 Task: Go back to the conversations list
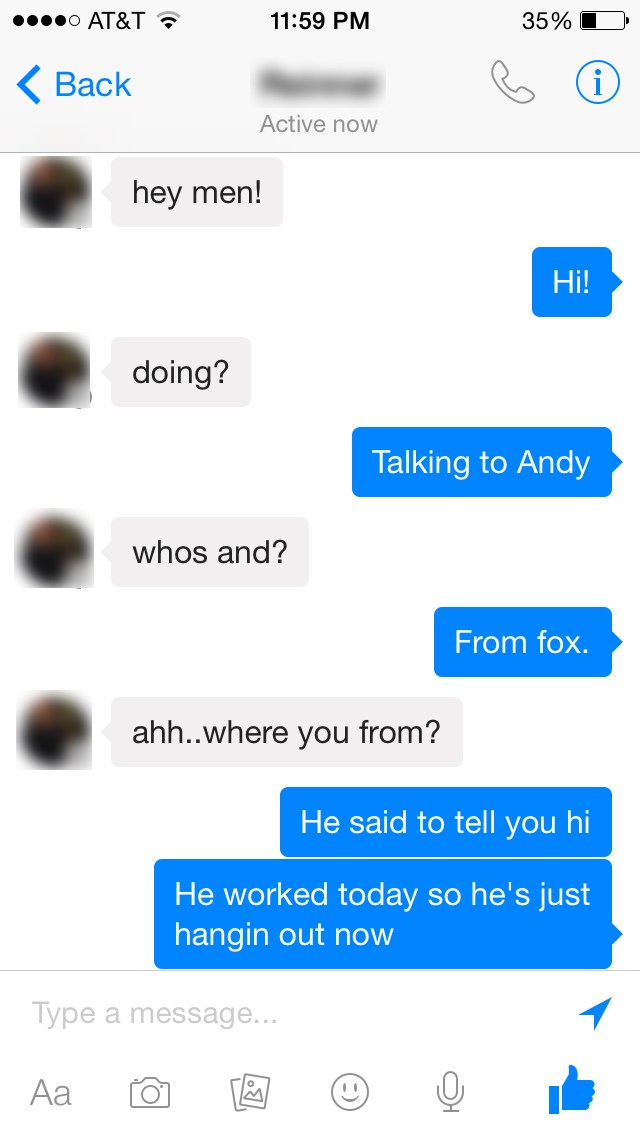pyautogui.click(x=74, y=85)
